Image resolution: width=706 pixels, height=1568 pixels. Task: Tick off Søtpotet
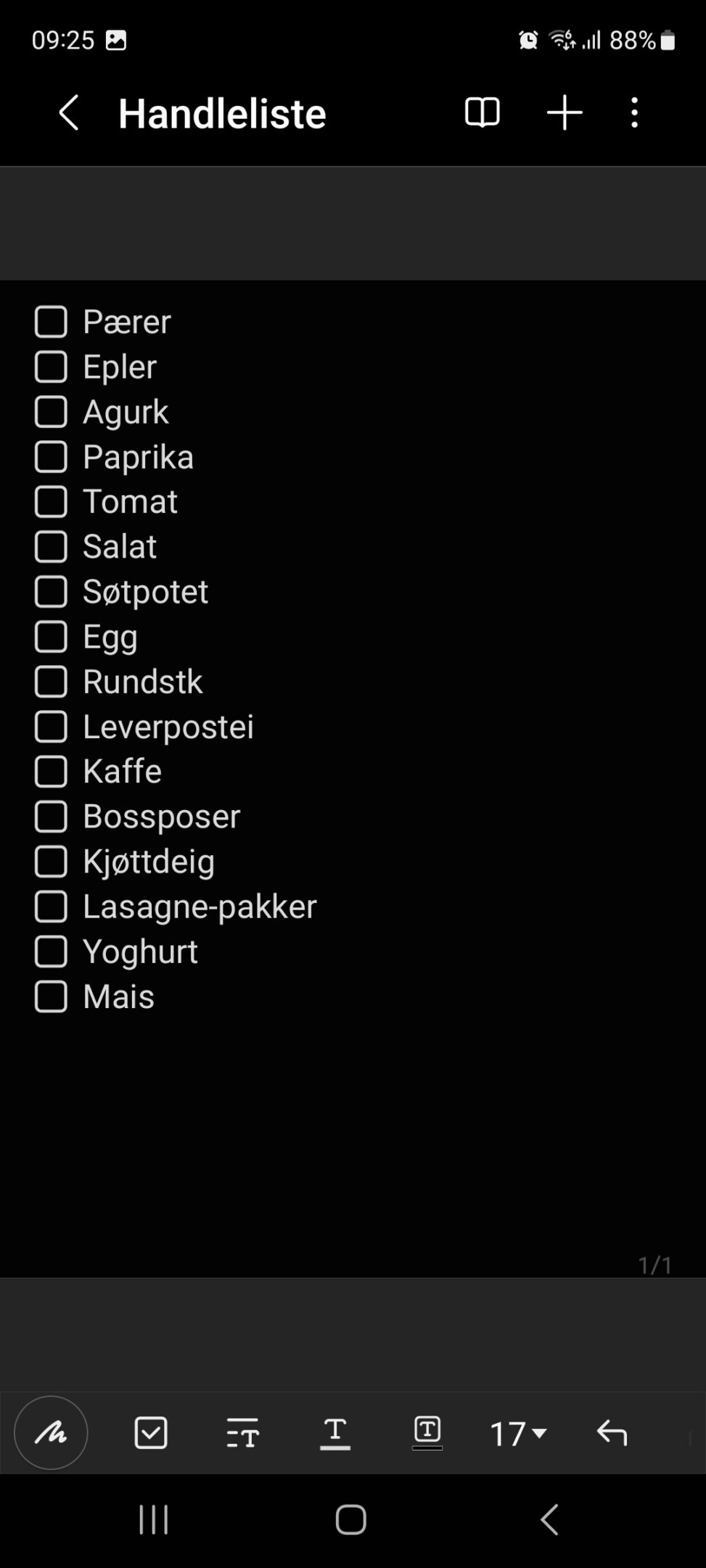tap(51, 592)
